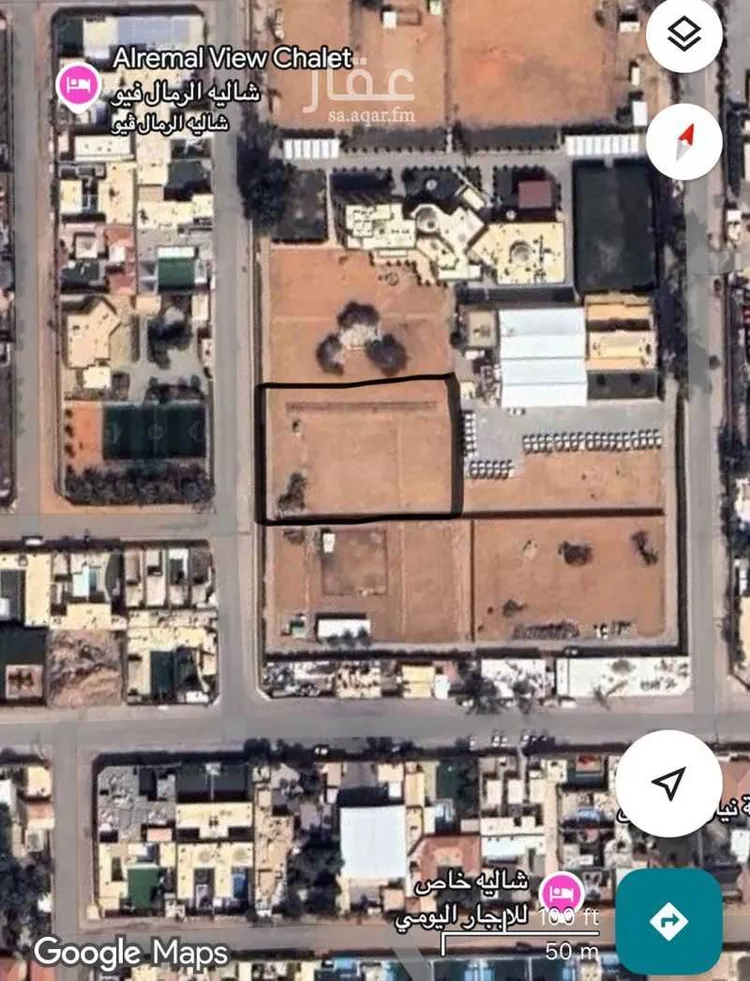The image size is (750, 981).
Task: Open the map layers selector
Action: coord(684,36)
